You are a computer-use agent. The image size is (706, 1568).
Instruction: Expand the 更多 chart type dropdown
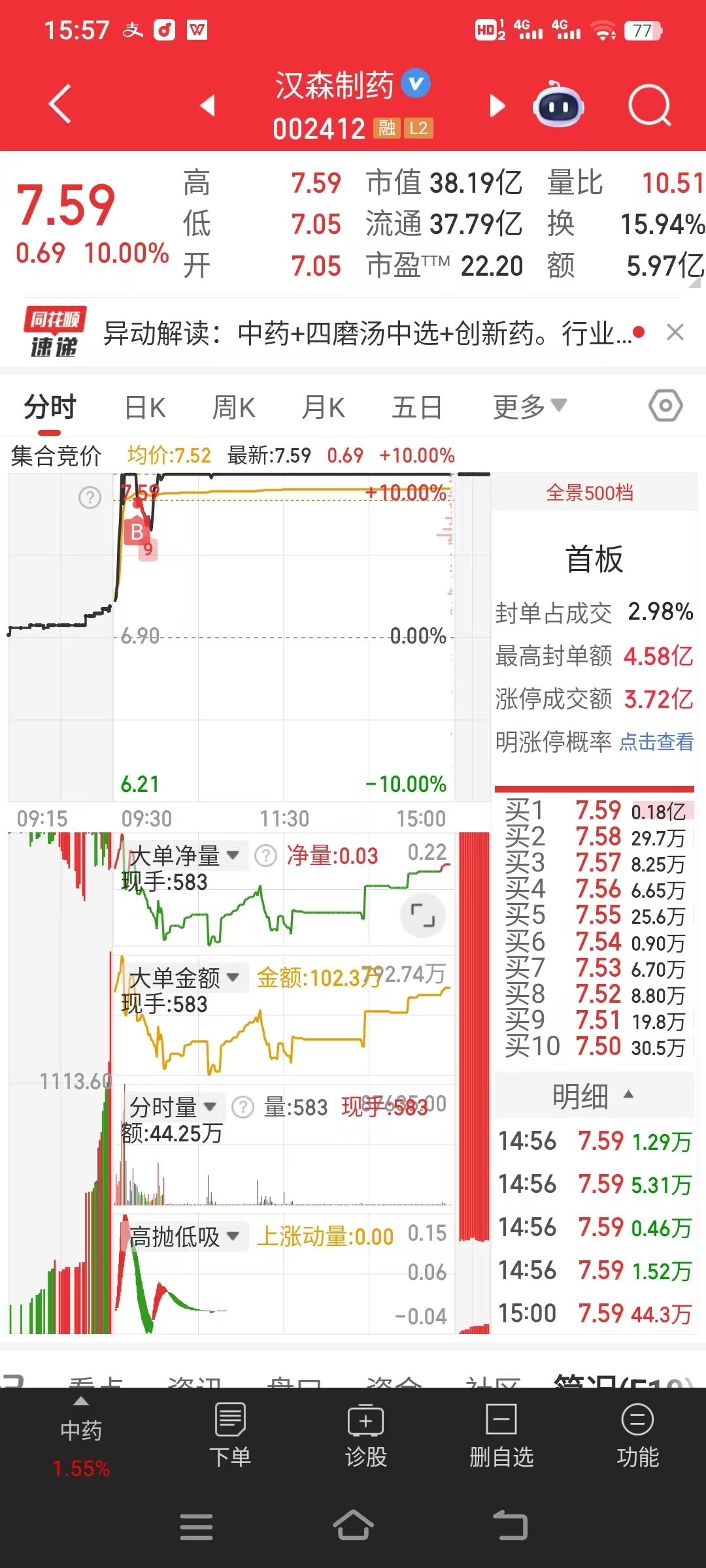click(x=531, y=405)
